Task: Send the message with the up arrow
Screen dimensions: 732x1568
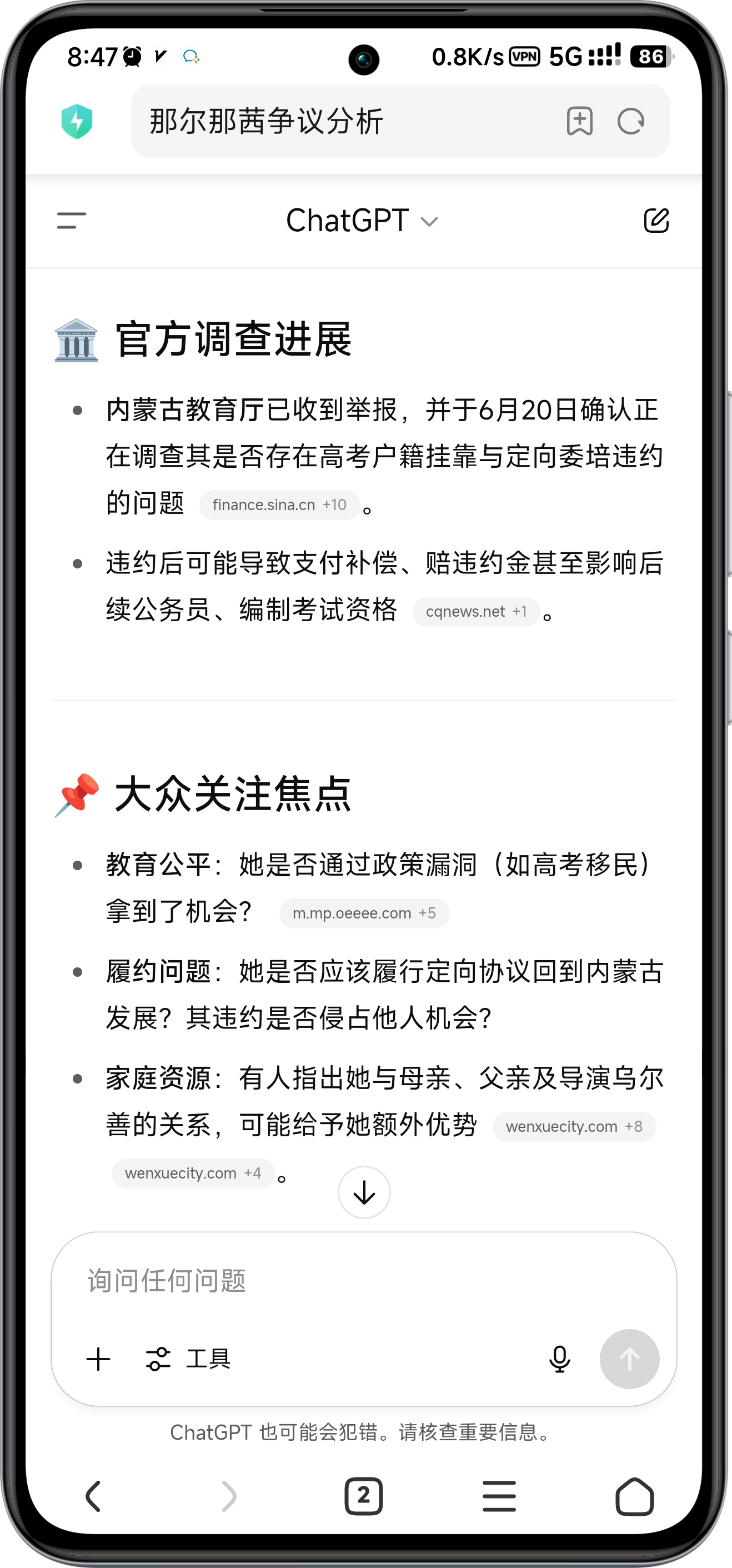Action: (x=629, y=1359)
